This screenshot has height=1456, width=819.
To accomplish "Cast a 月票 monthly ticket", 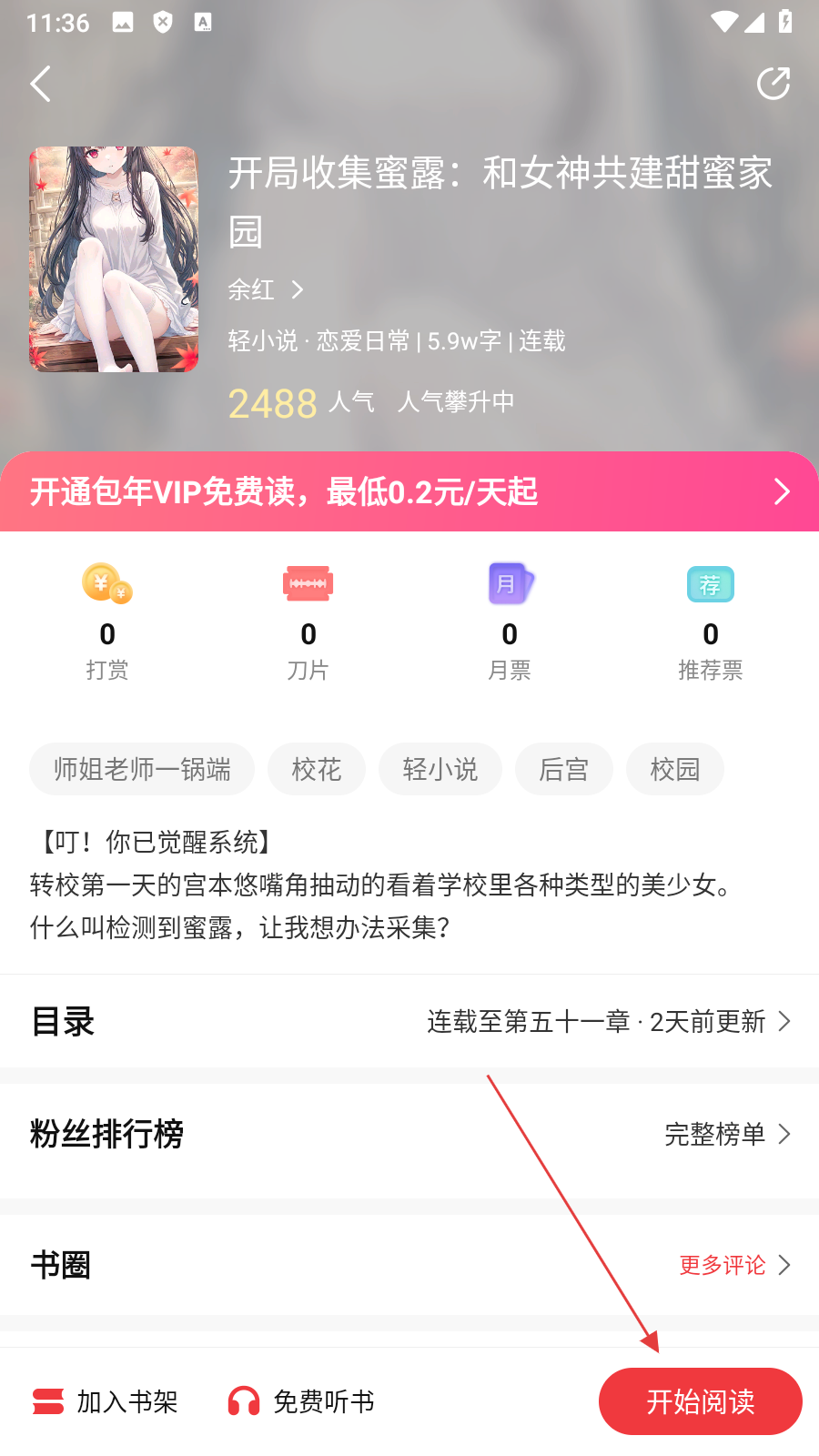I will [x=510, y=622].
